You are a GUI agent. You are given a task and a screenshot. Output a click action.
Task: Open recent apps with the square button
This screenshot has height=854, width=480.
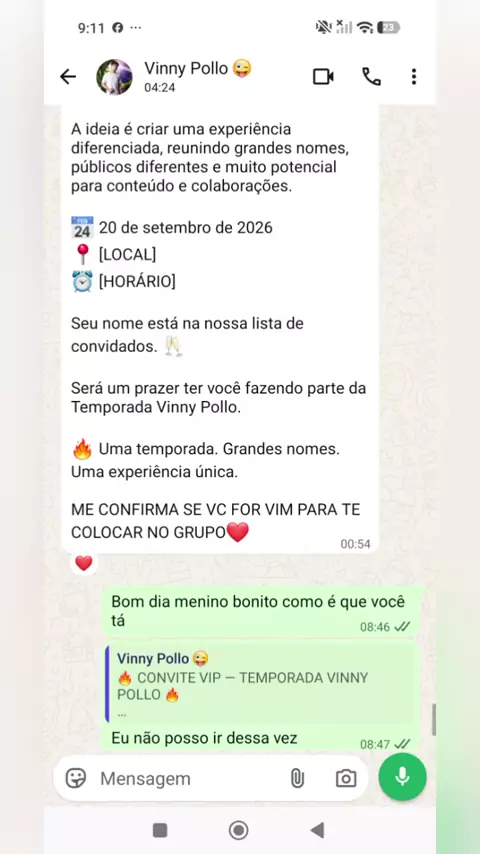(x=160, y=831)
